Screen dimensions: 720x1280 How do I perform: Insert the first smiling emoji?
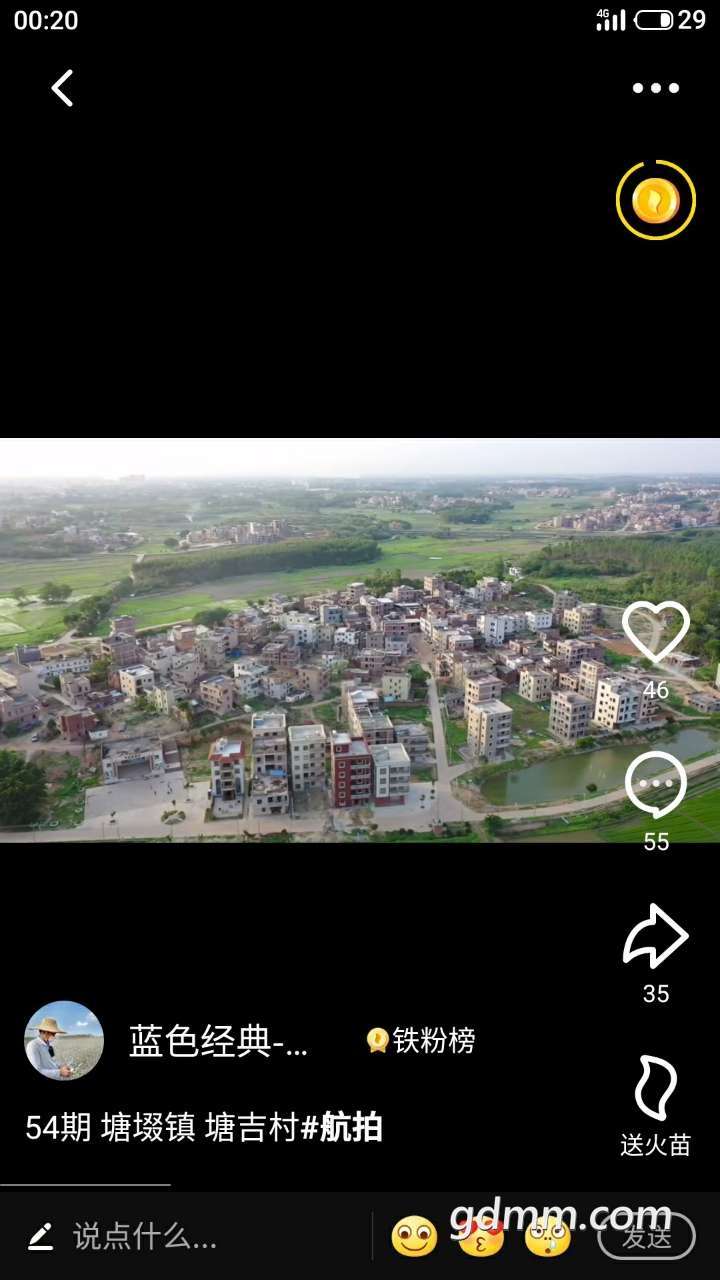(x=414, y=1237)
